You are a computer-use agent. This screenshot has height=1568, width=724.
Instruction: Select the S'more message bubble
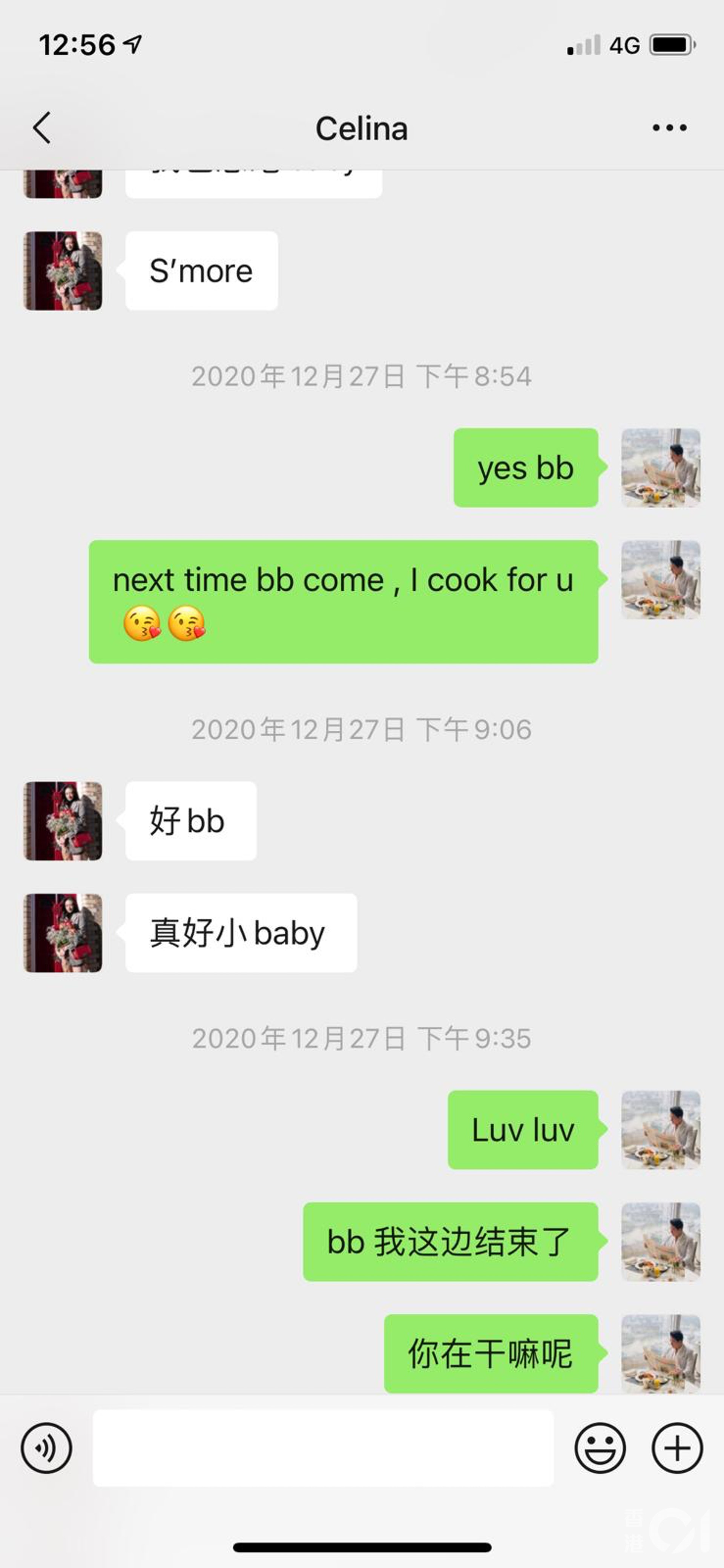pyautogui.click(x=199, y=270)
